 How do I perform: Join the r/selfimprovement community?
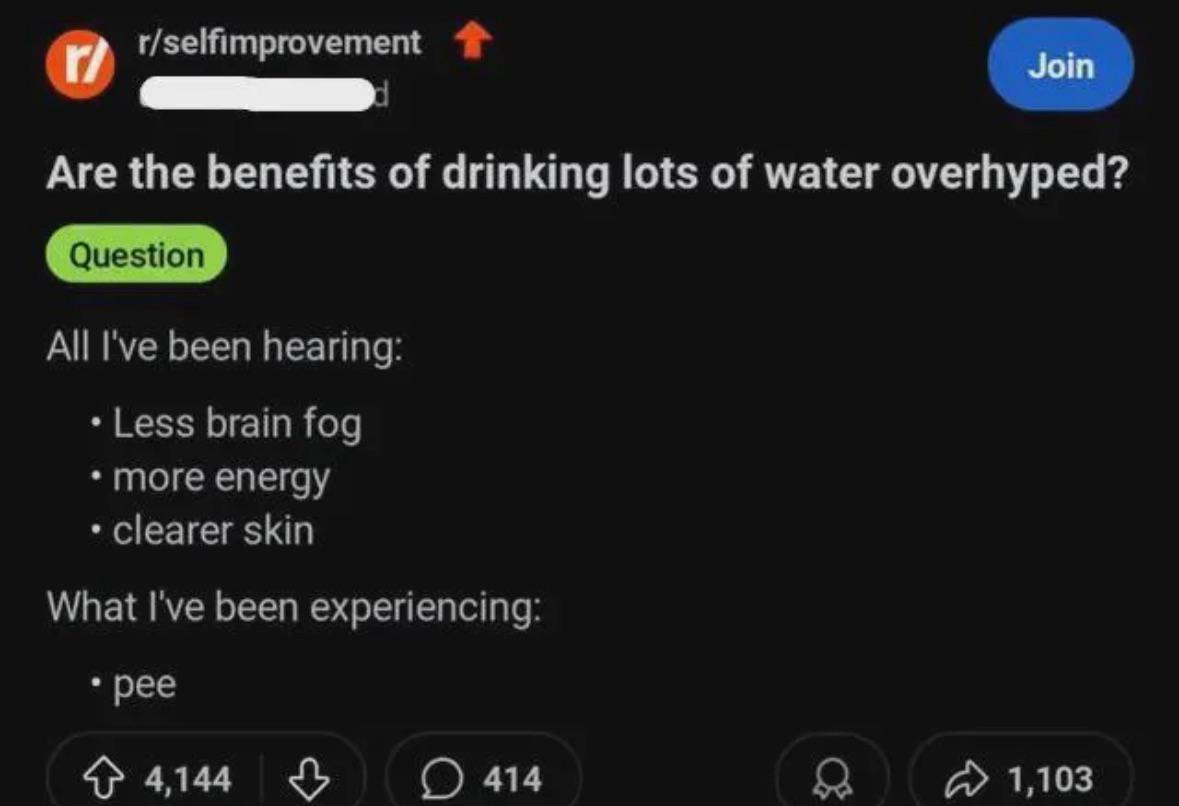1060,65
